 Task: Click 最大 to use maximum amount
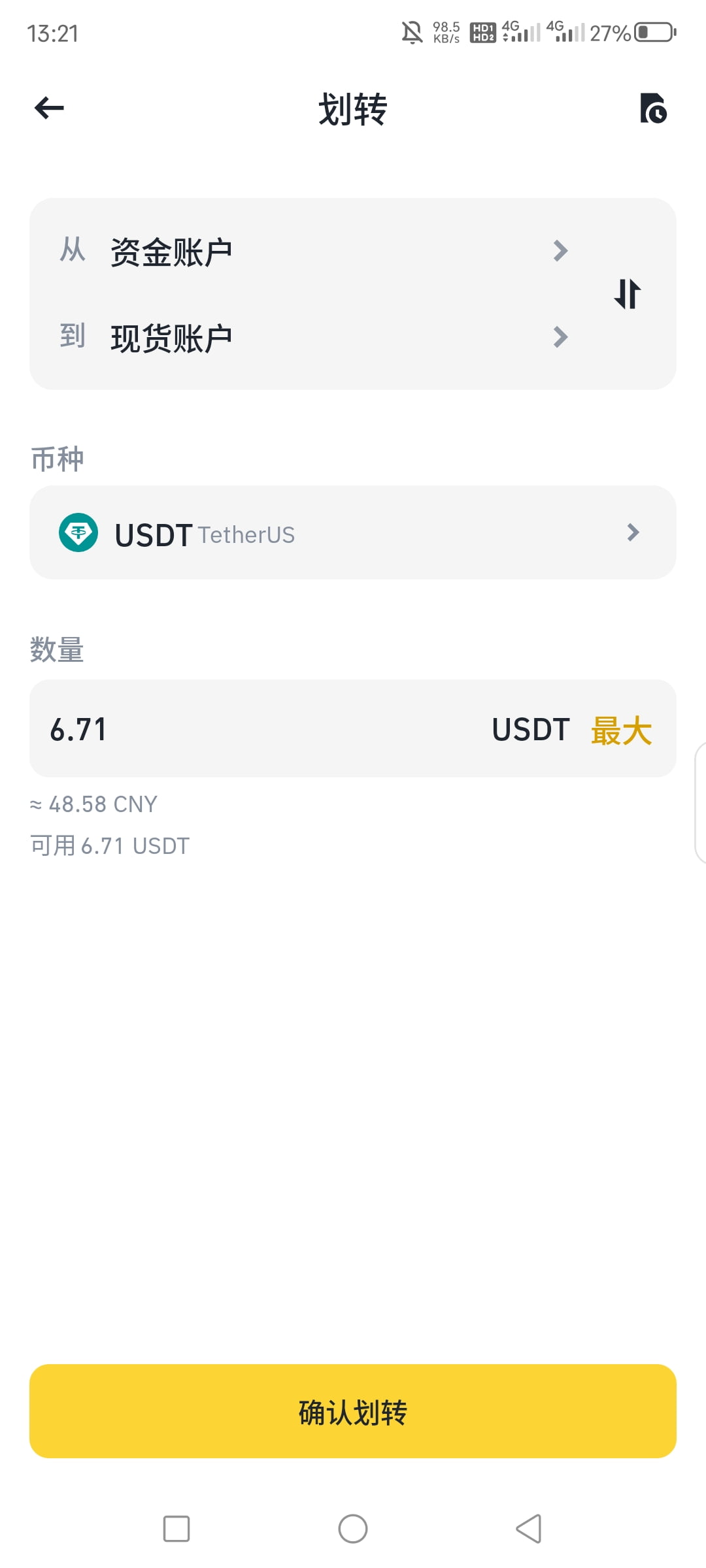coord(621,730)
